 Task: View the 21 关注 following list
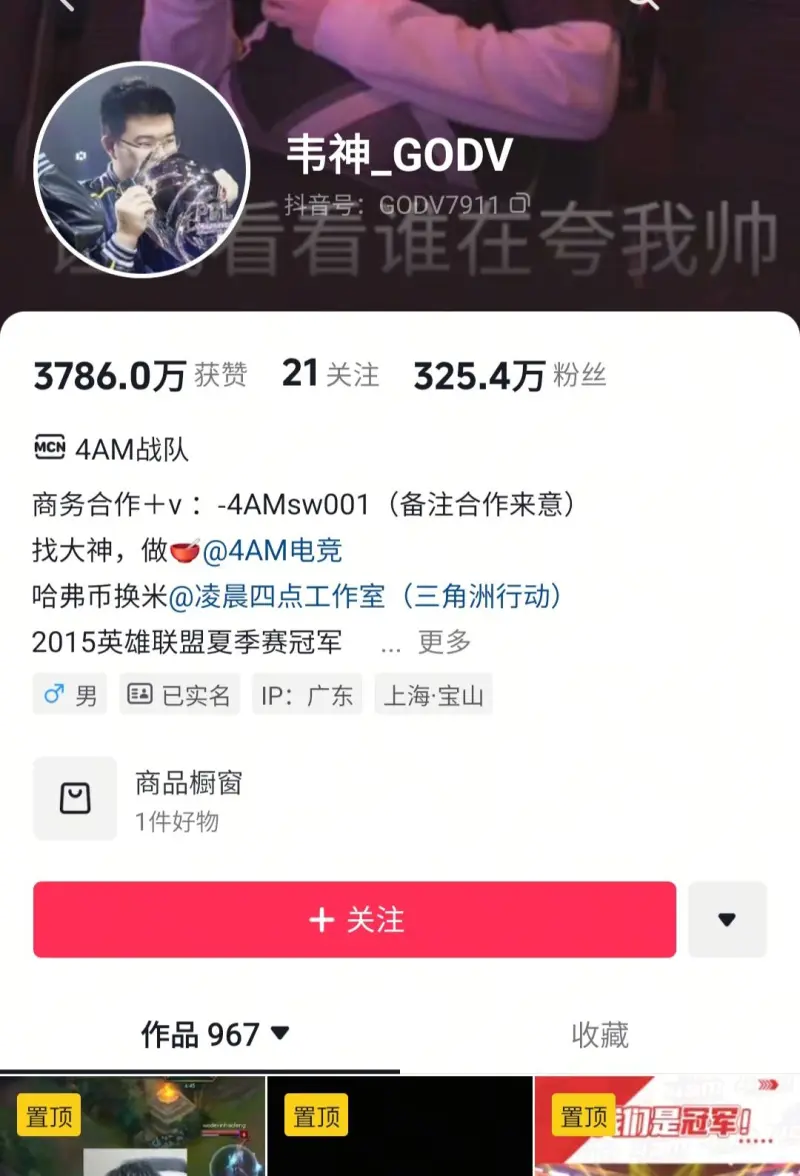[330, 375]
